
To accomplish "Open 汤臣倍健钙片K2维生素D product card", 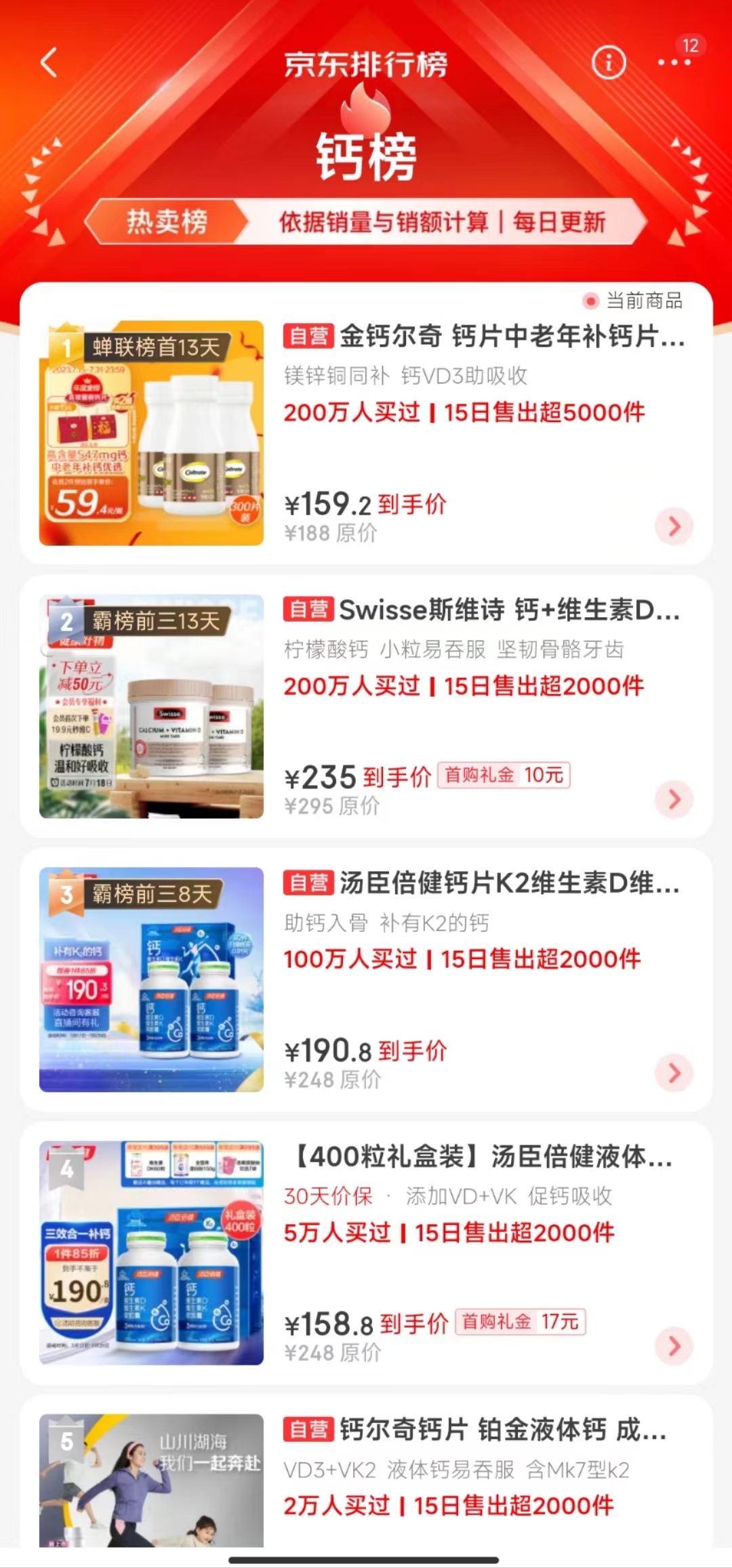I will [481, 883].
